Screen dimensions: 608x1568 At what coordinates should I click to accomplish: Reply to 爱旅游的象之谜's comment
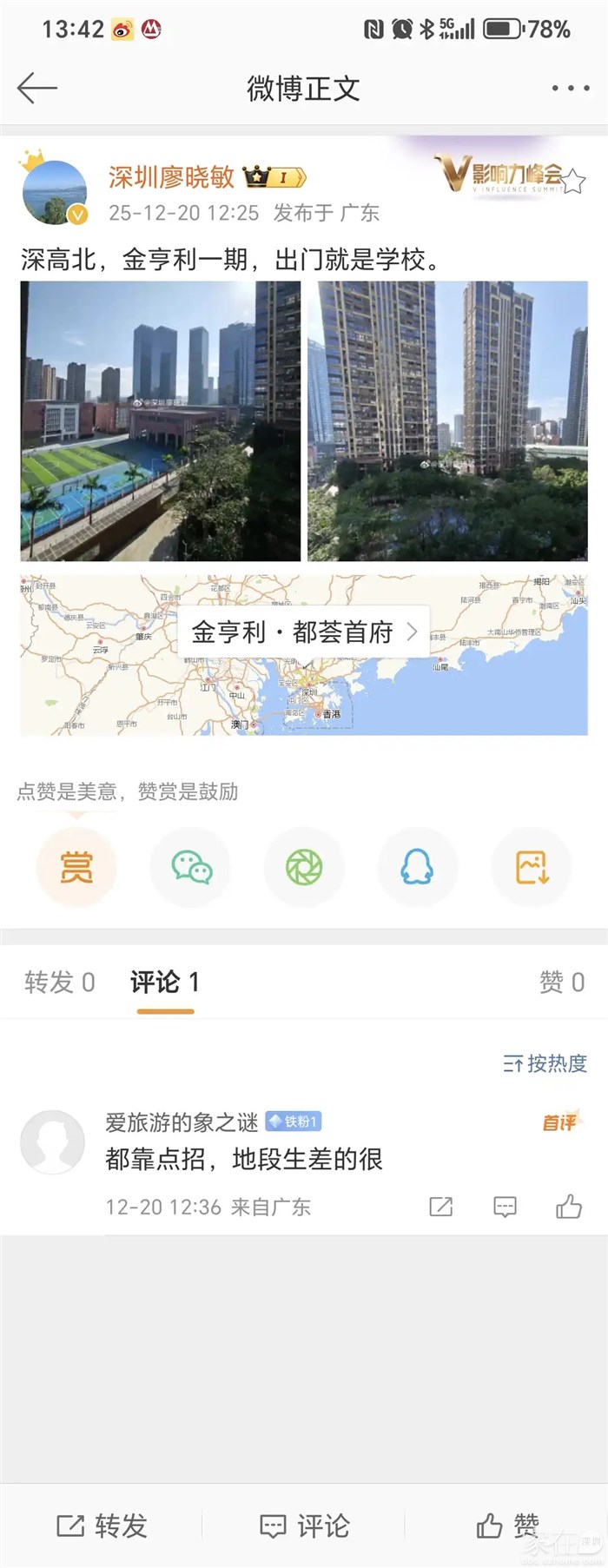point(505,1207)
